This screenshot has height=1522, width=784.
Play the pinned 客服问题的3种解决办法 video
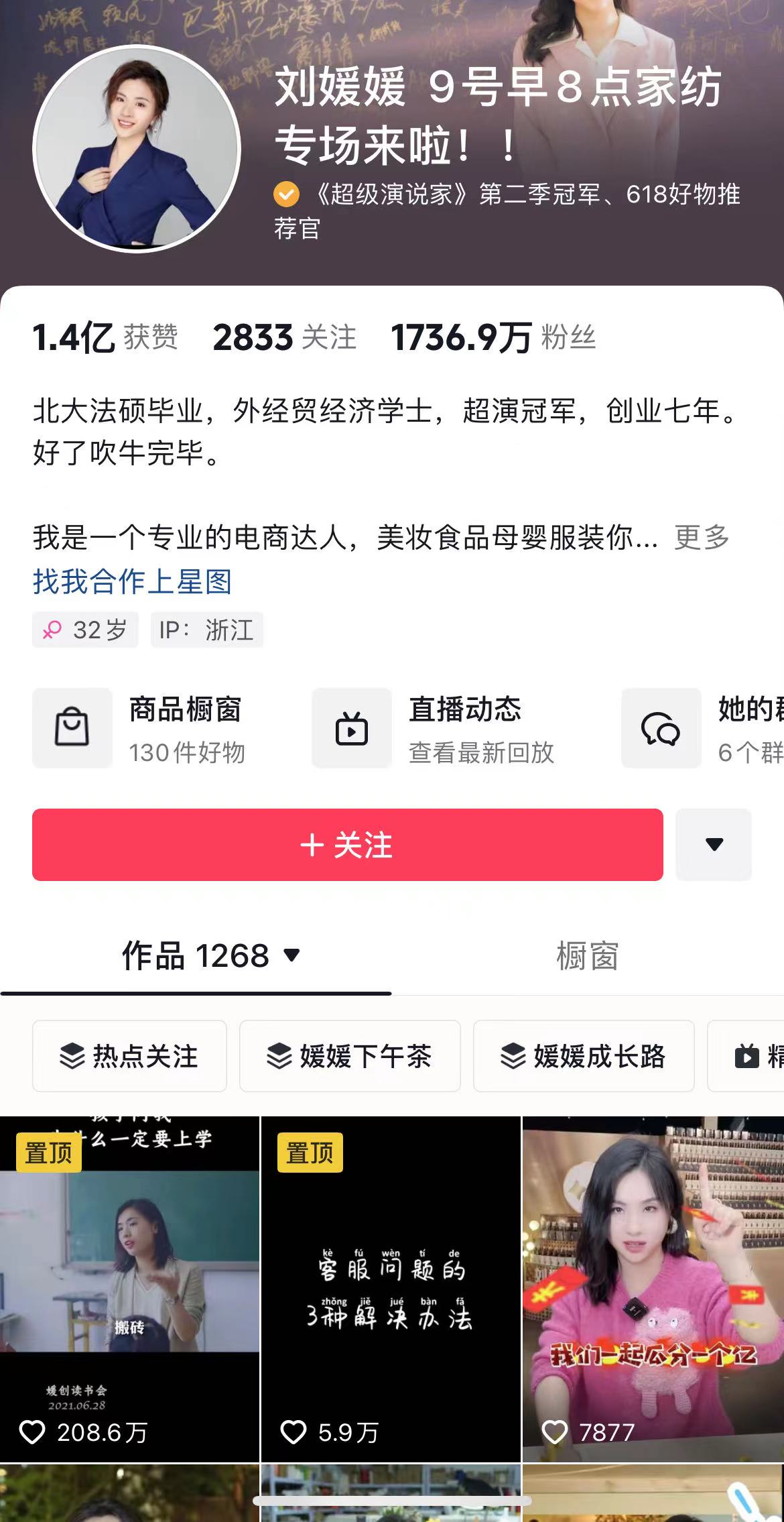[x=391, y=1287]
